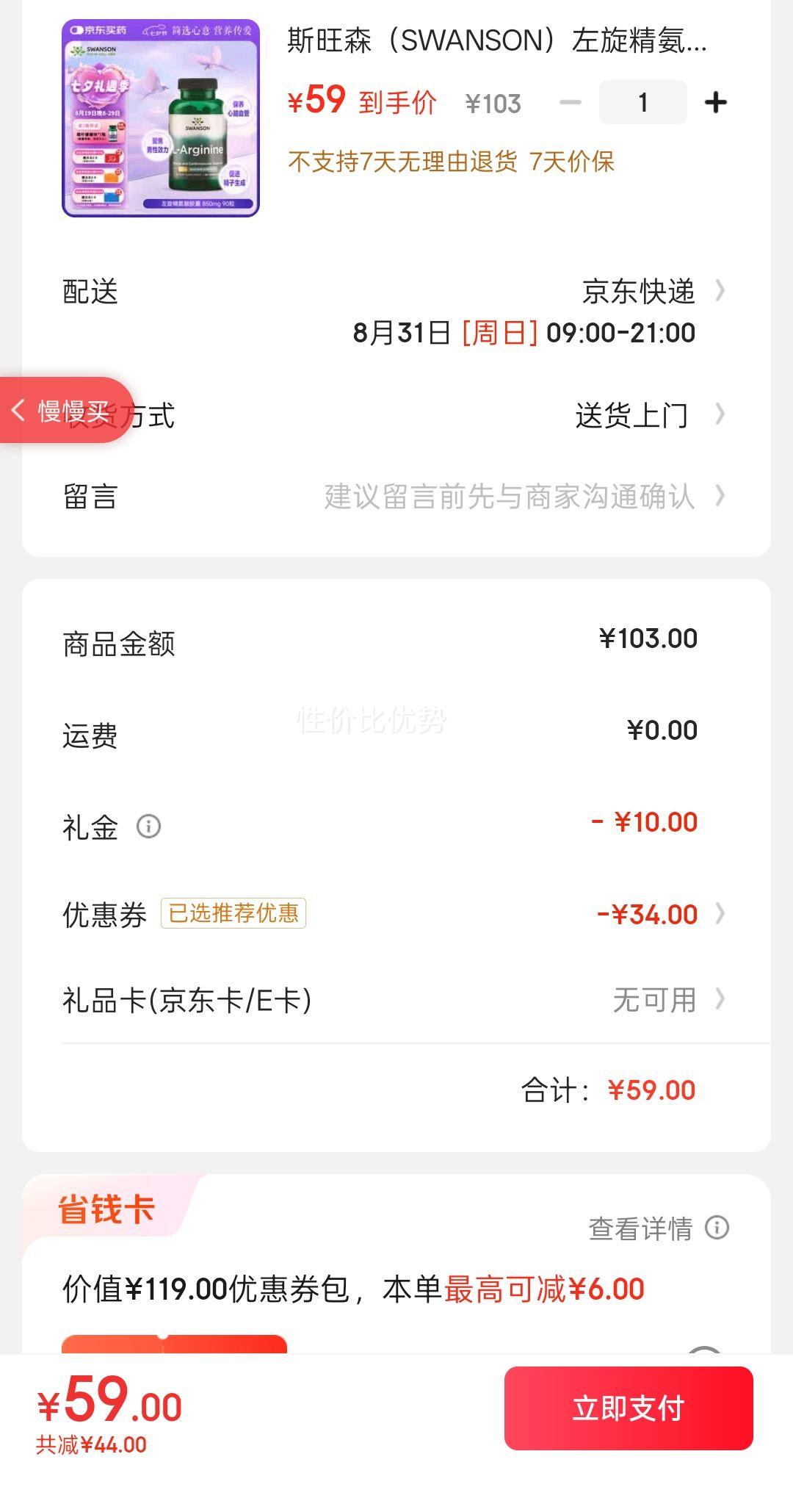View 省钱卡 details via 查看详情

click(x=657, y=1228)
